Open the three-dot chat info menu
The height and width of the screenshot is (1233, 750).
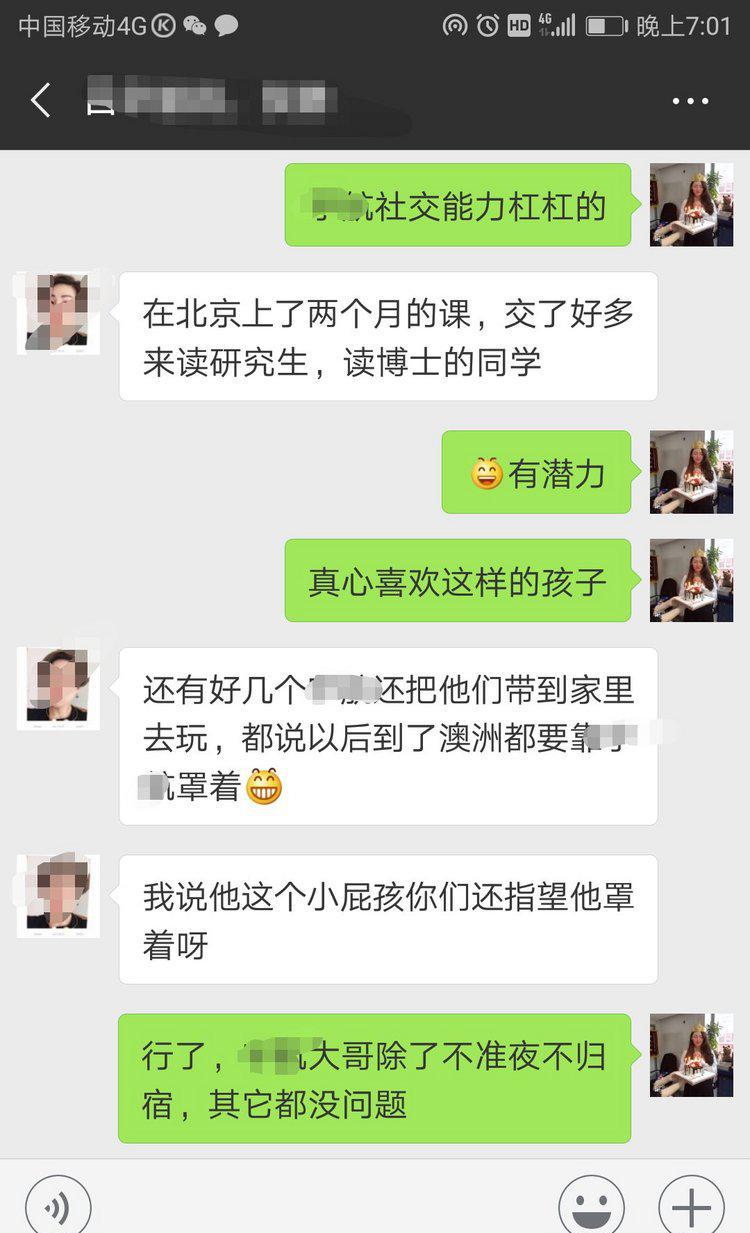click(x=690, y=101)
